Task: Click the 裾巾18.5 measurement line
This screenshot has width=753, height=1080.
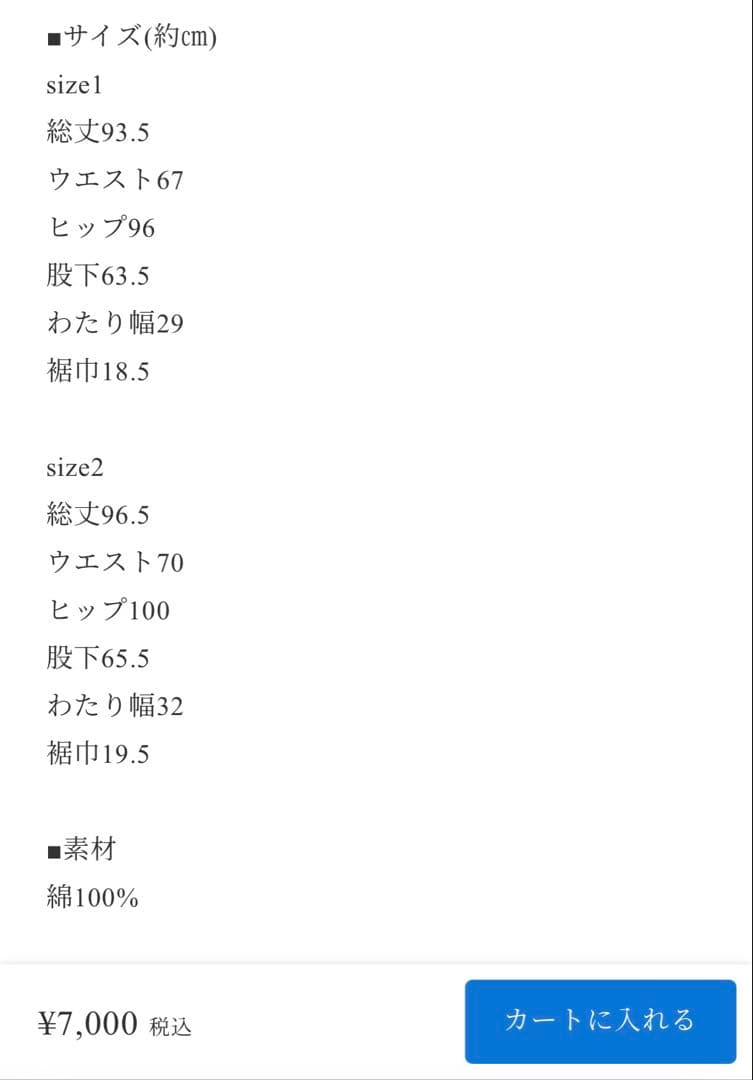Action: [x=98, y=371]
